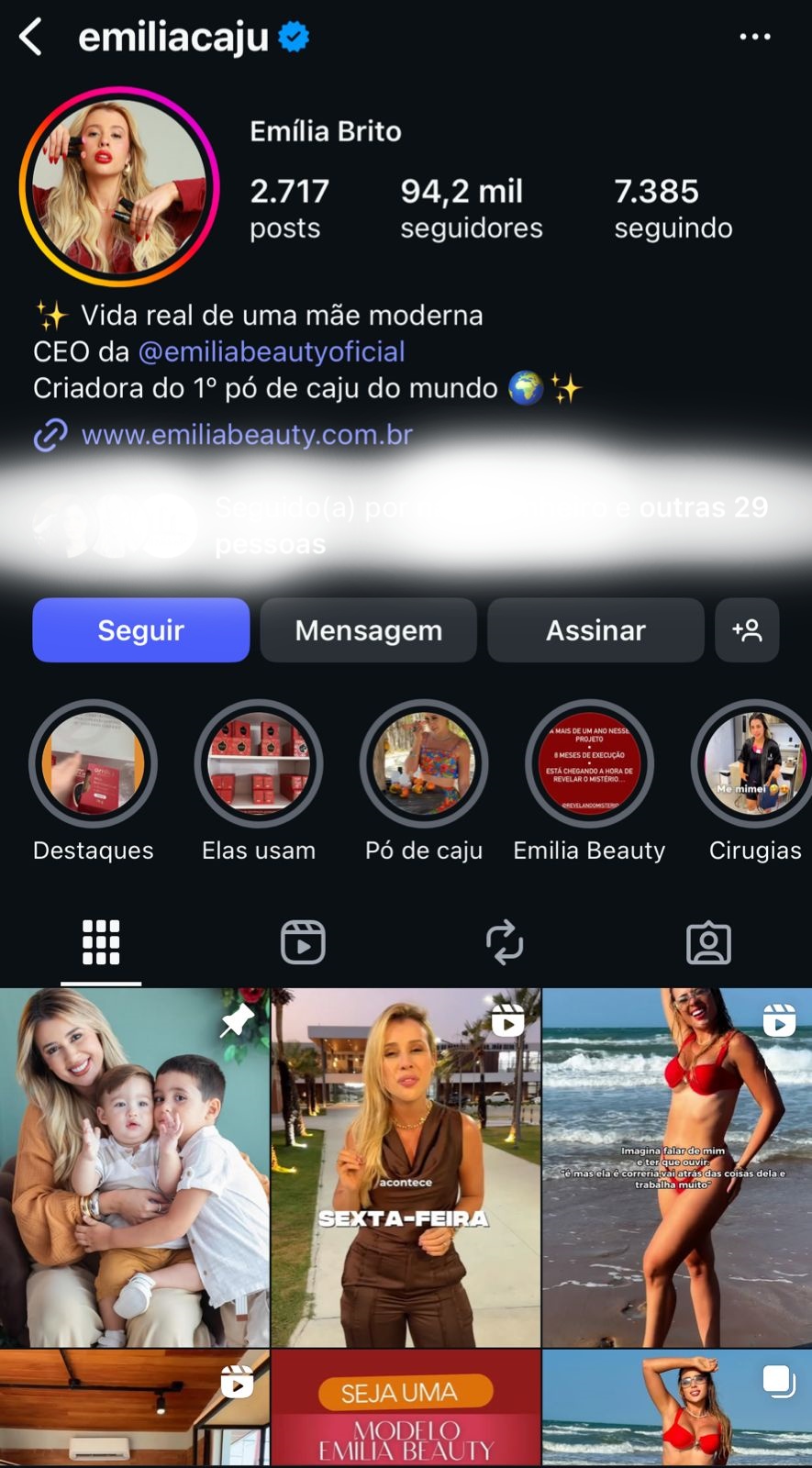Show suggested accounts with the add-person icon
This screenshot has height=1468, width=812.
coord(747,630)
